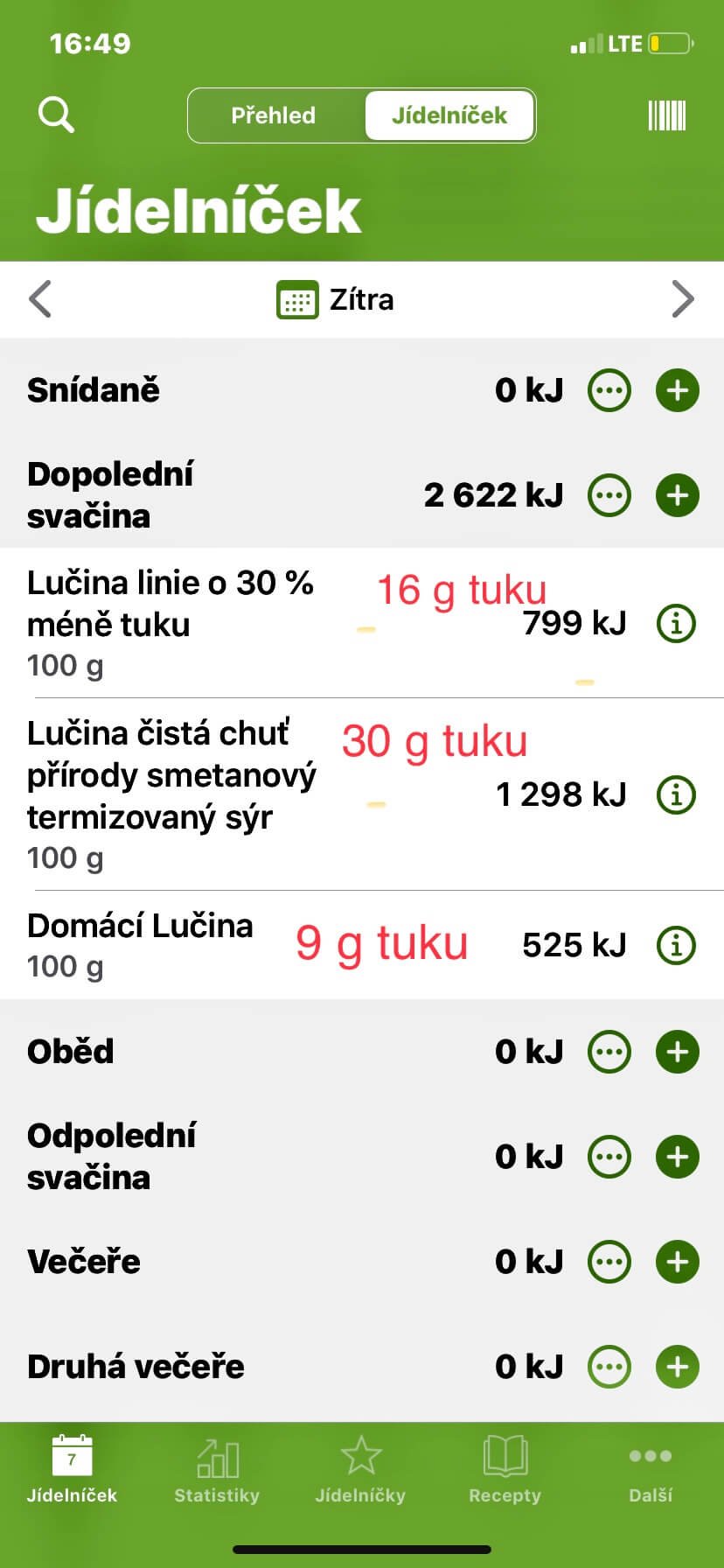Open the Další tab
The height and width of the screenshot is (1568, 724).
pyautogui.click(x=651, y=1470)
